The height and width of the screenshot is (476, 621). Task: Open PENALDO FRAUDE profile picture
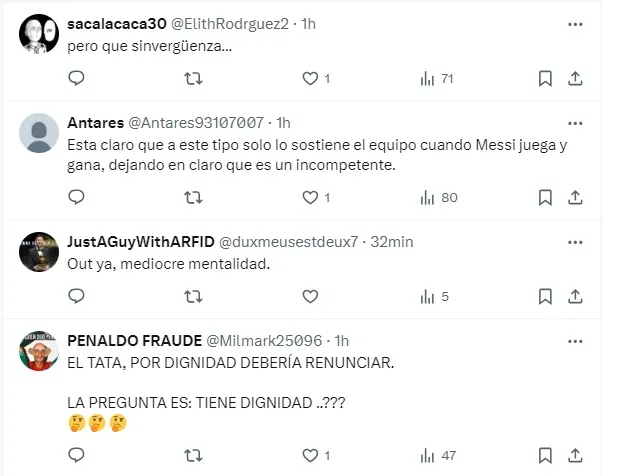tap(38, 352)
